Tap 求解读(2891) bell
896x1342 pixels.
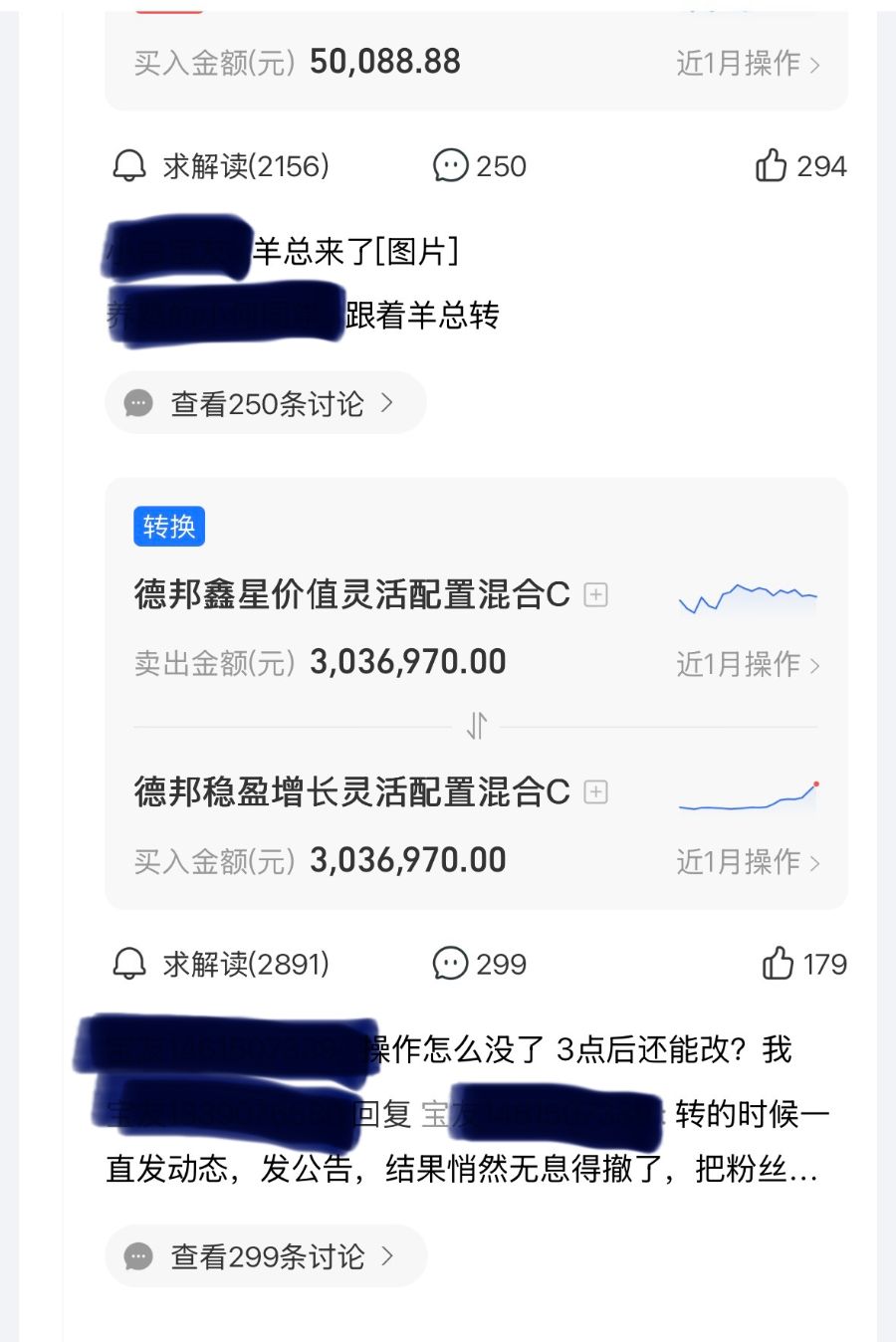click(129, 964)
